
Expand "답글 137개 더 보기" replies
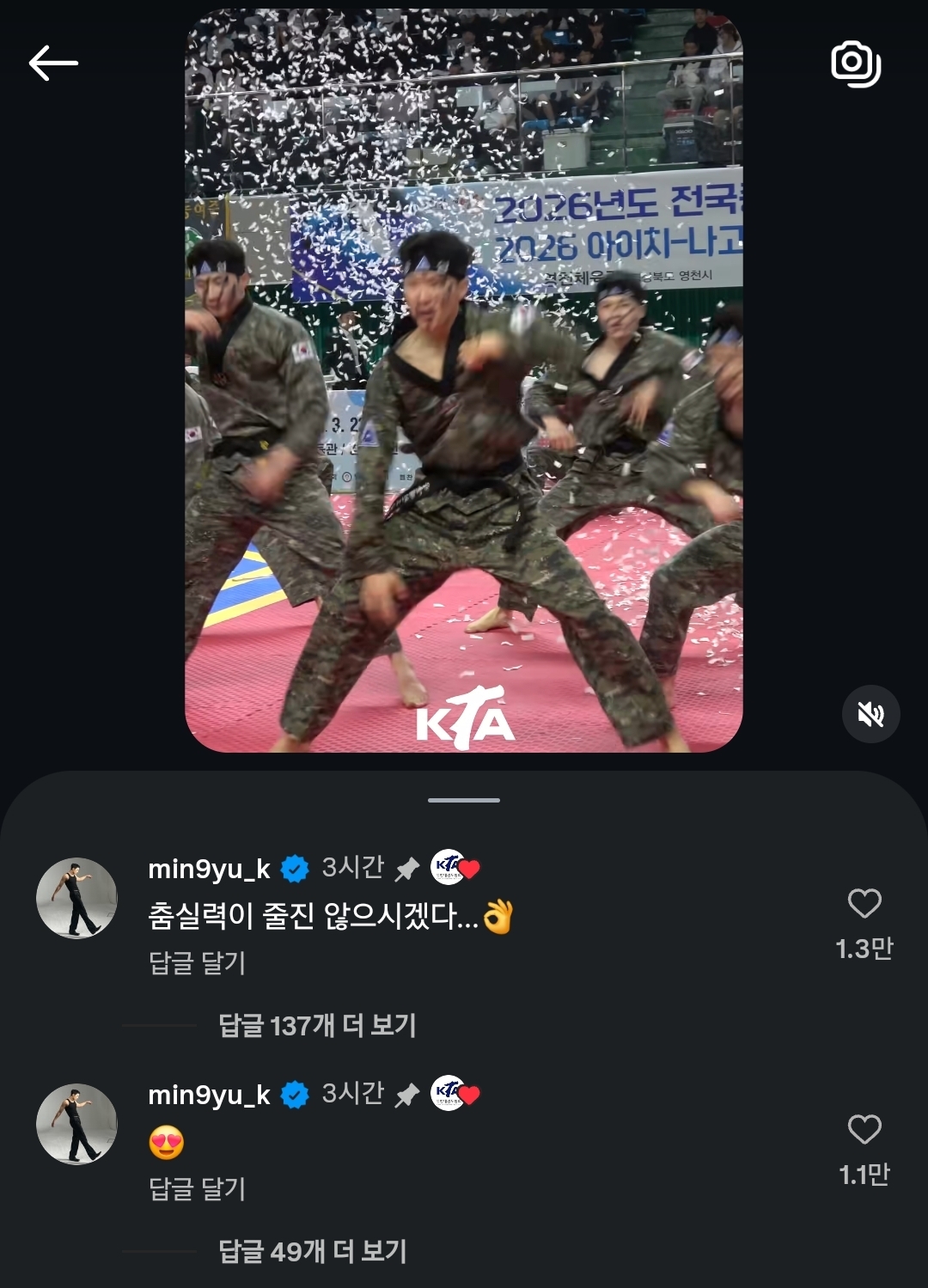(317, 1025)
